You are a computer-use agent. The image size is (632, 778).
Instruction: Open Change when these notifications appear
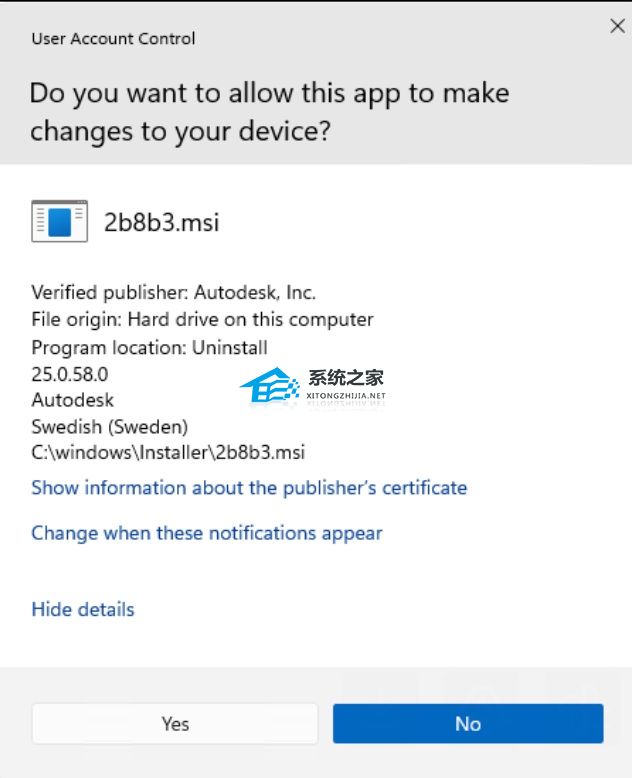[x=206, y=533]
